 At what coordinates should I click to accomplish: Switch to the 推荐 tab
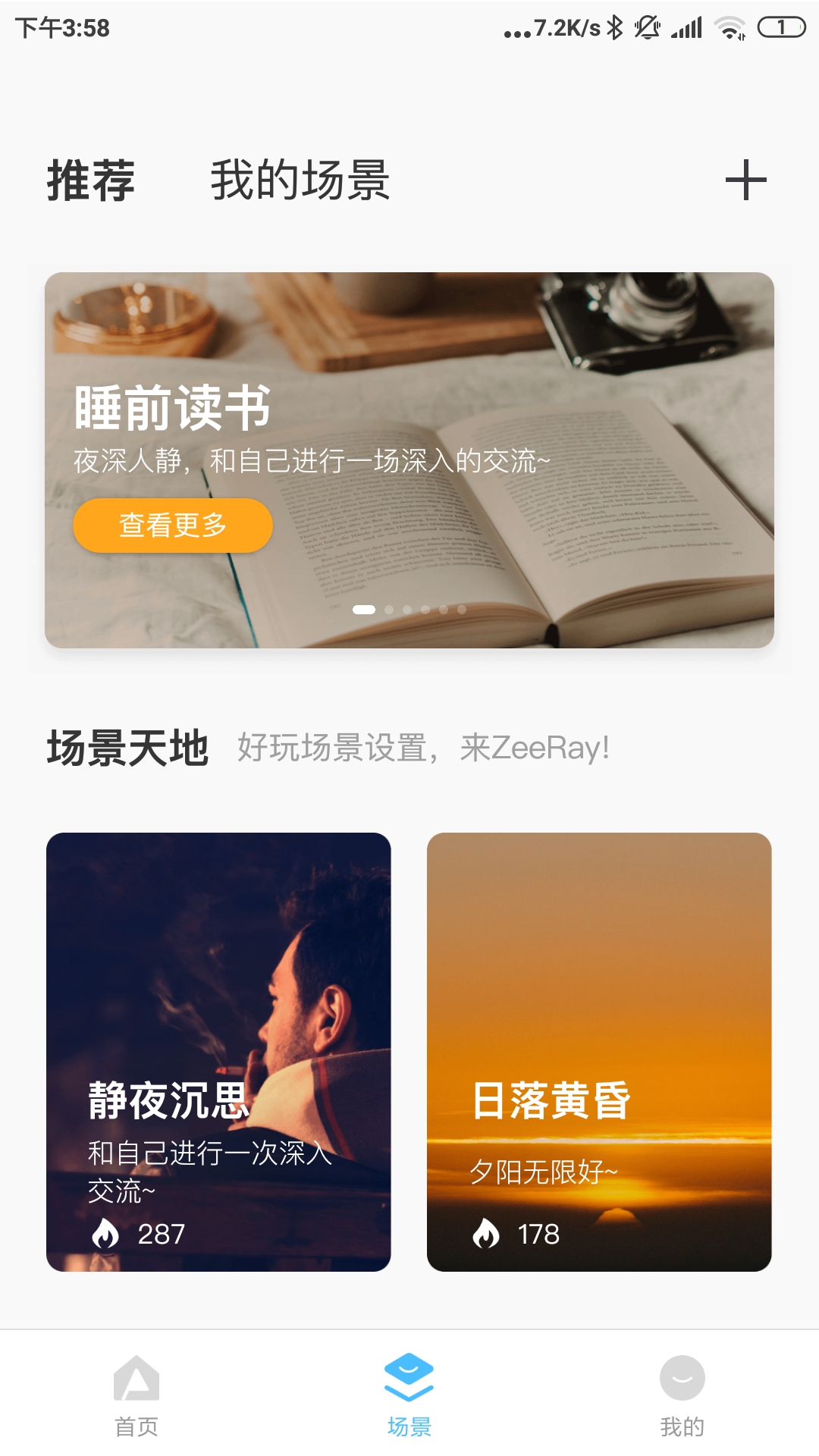89,181
